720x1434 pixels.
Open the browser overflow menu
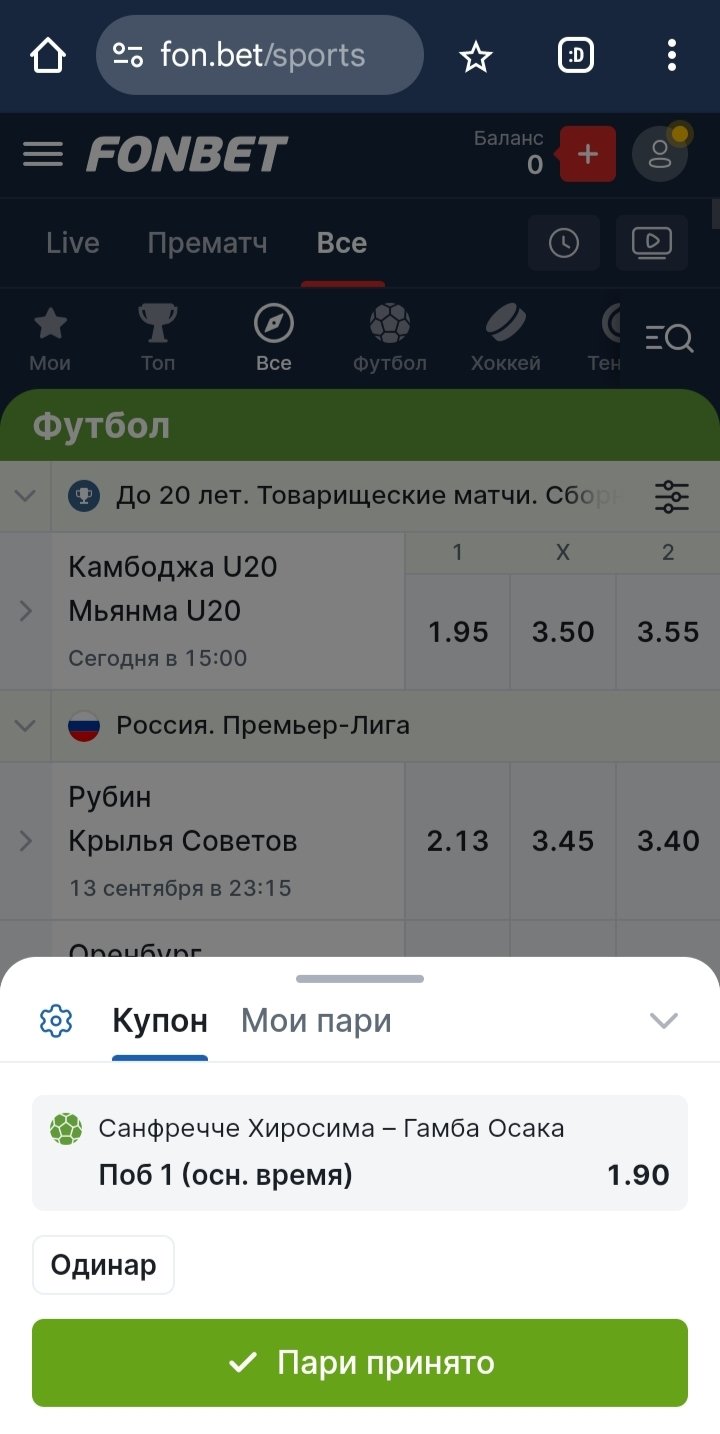(x=672, y=56)
